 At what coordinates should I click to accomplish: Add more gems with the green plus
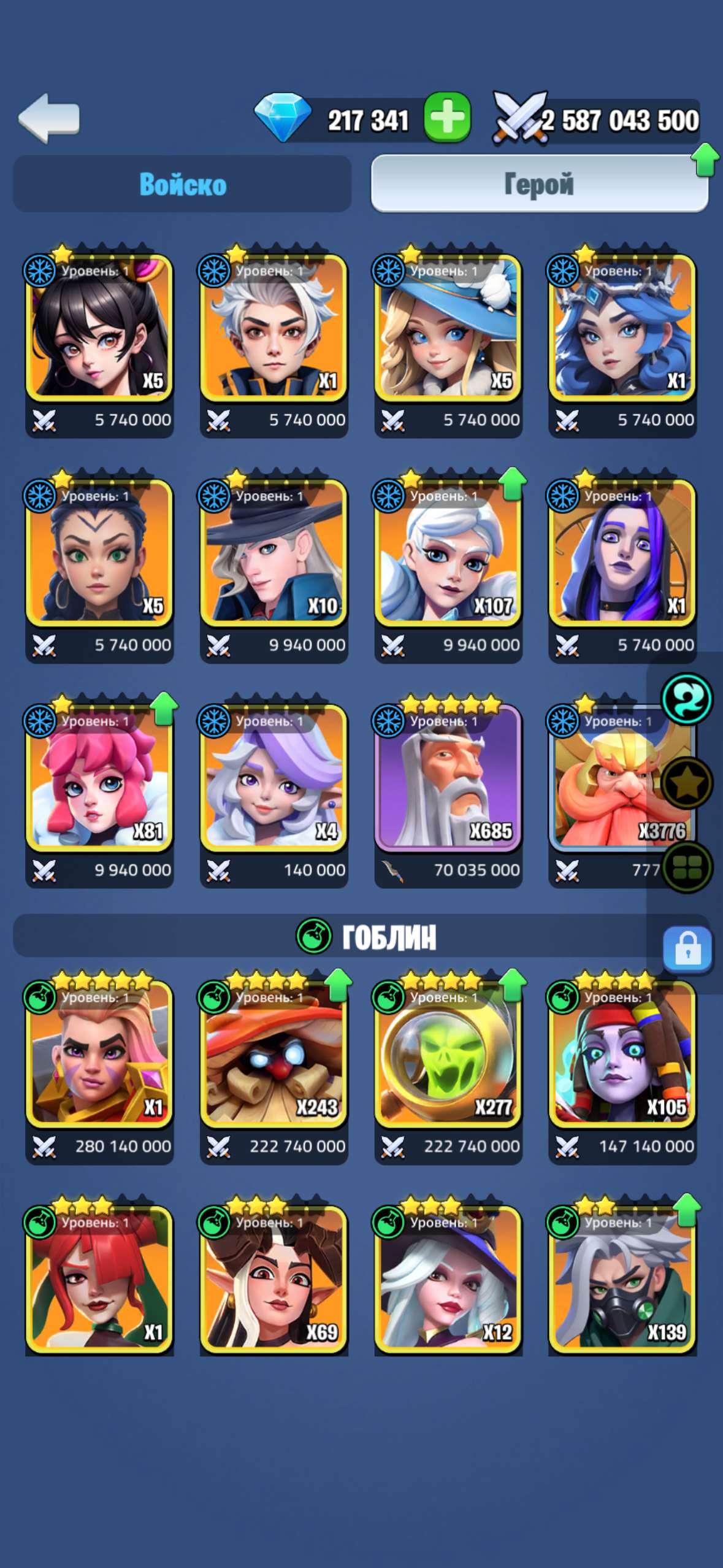coord(447,117)
